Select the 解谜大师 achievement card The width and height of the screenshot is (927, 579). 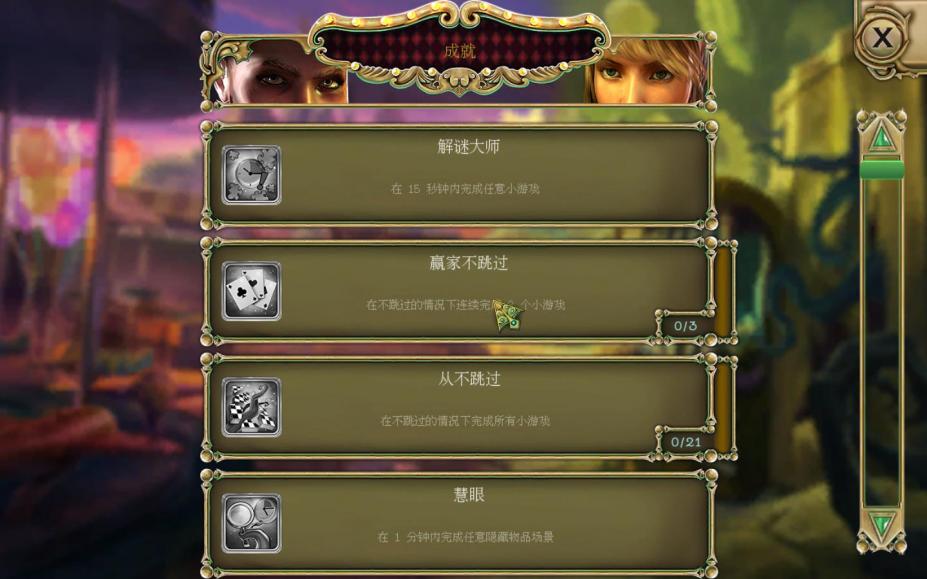[460, 174]
